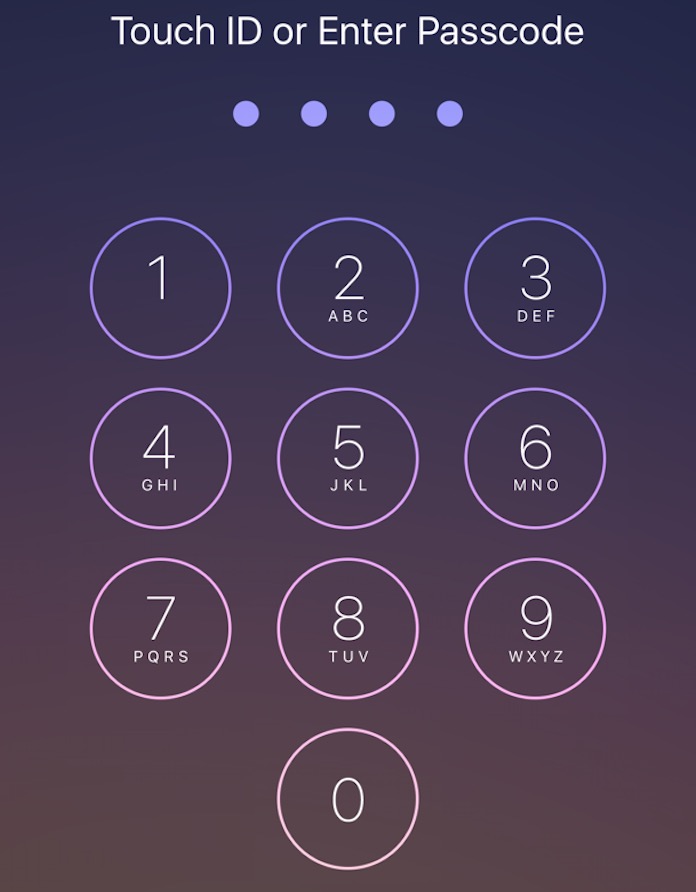The width and height of the screenshot is (696, 892).
Task: Select the 9 WXYZ key
Action: coord(535,628)
